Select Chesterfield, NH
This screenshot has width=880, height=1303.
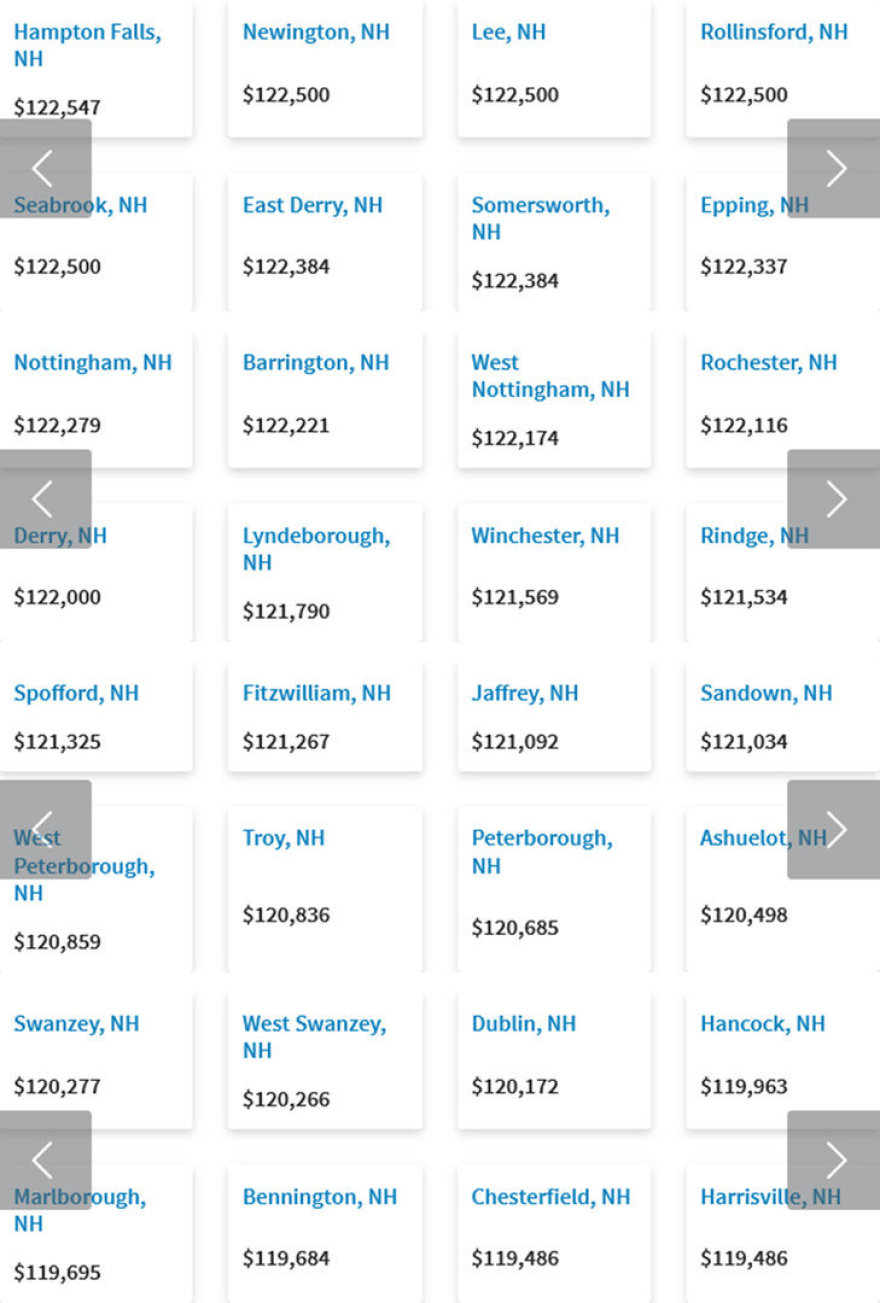[550, 1197]
